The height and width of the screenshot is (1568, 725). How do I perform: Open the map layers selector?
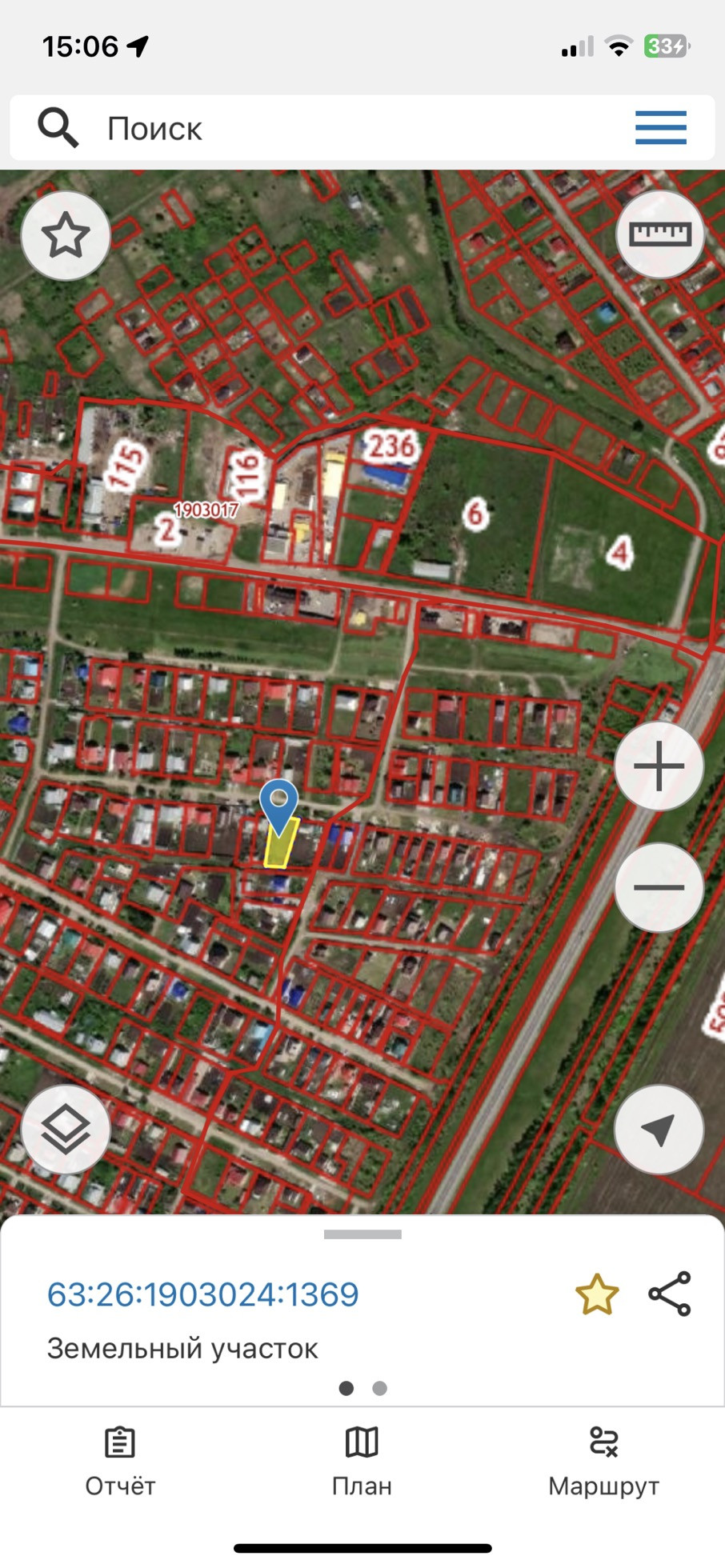[66, 1130]
